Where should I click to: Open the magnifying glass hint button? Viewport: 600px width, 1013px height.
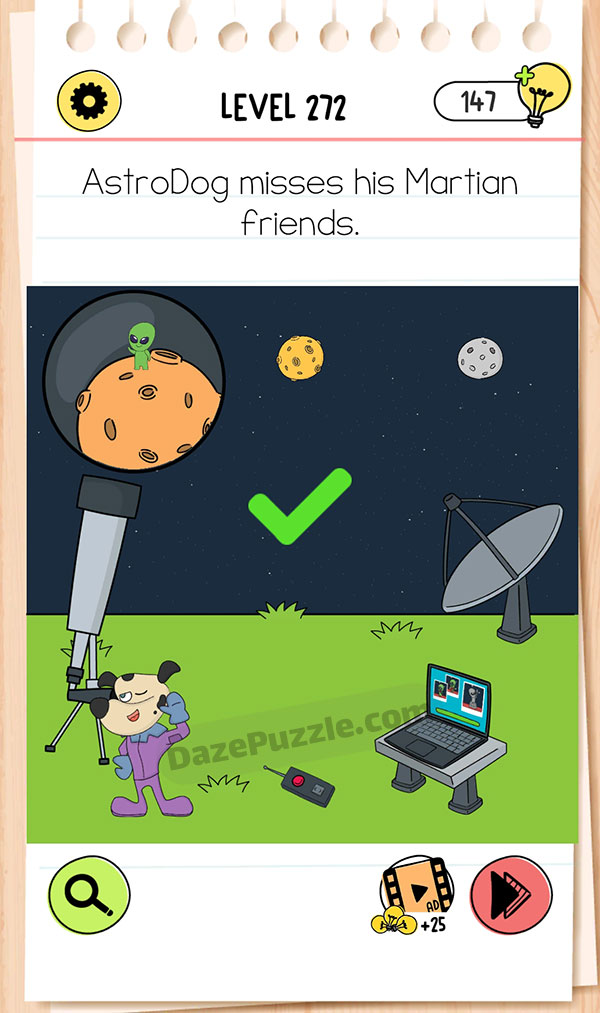click(x=89, y=895)
